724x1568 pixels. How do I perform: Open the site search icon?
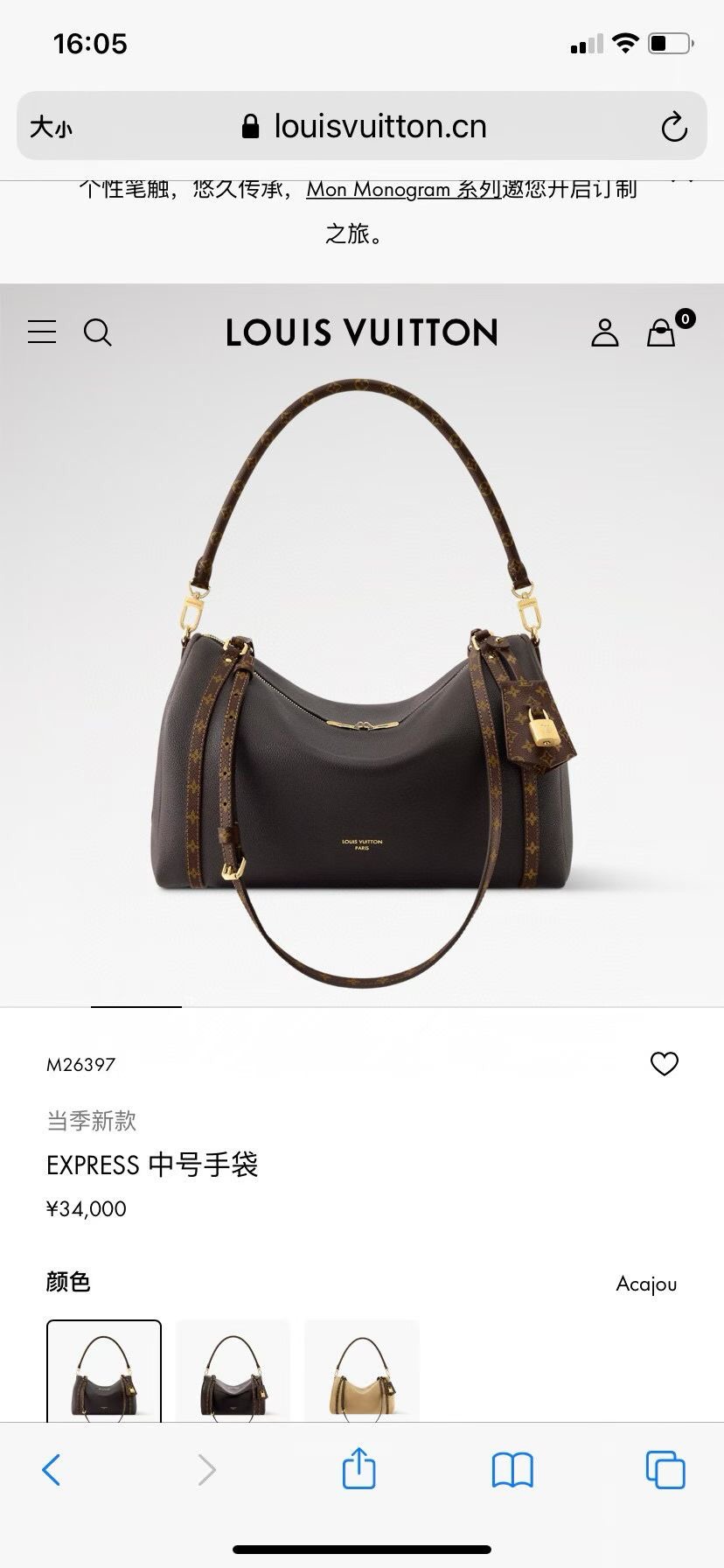click(x=97, y=332)
